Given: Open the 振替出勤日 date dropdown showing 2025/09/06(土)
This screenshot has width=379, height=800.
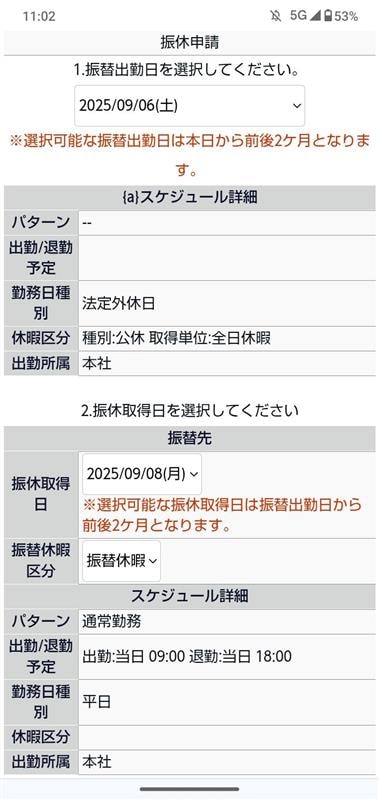Looking at the screenshot, I should (x=189, y=106).
